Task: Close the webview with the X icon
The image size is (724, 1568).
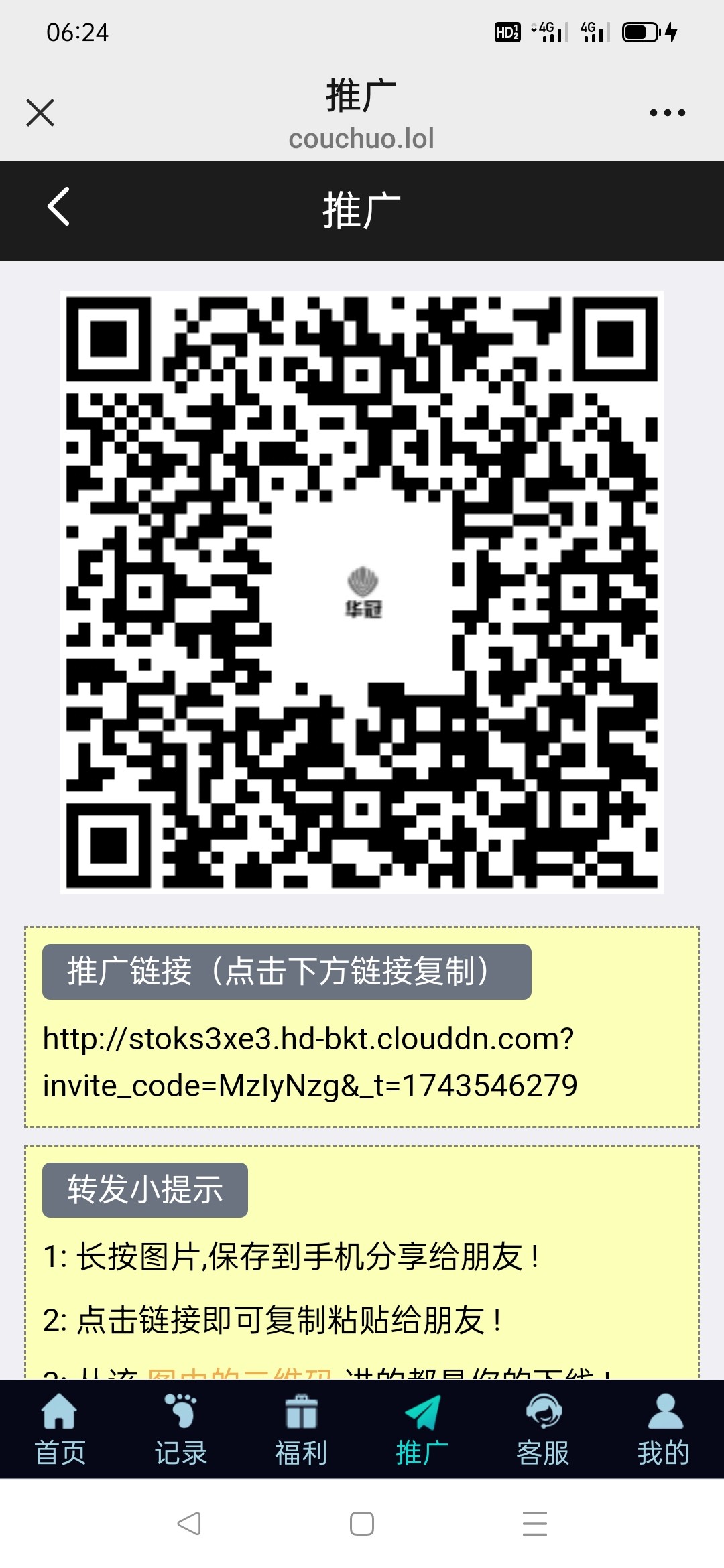Action: tap(40, 113)
